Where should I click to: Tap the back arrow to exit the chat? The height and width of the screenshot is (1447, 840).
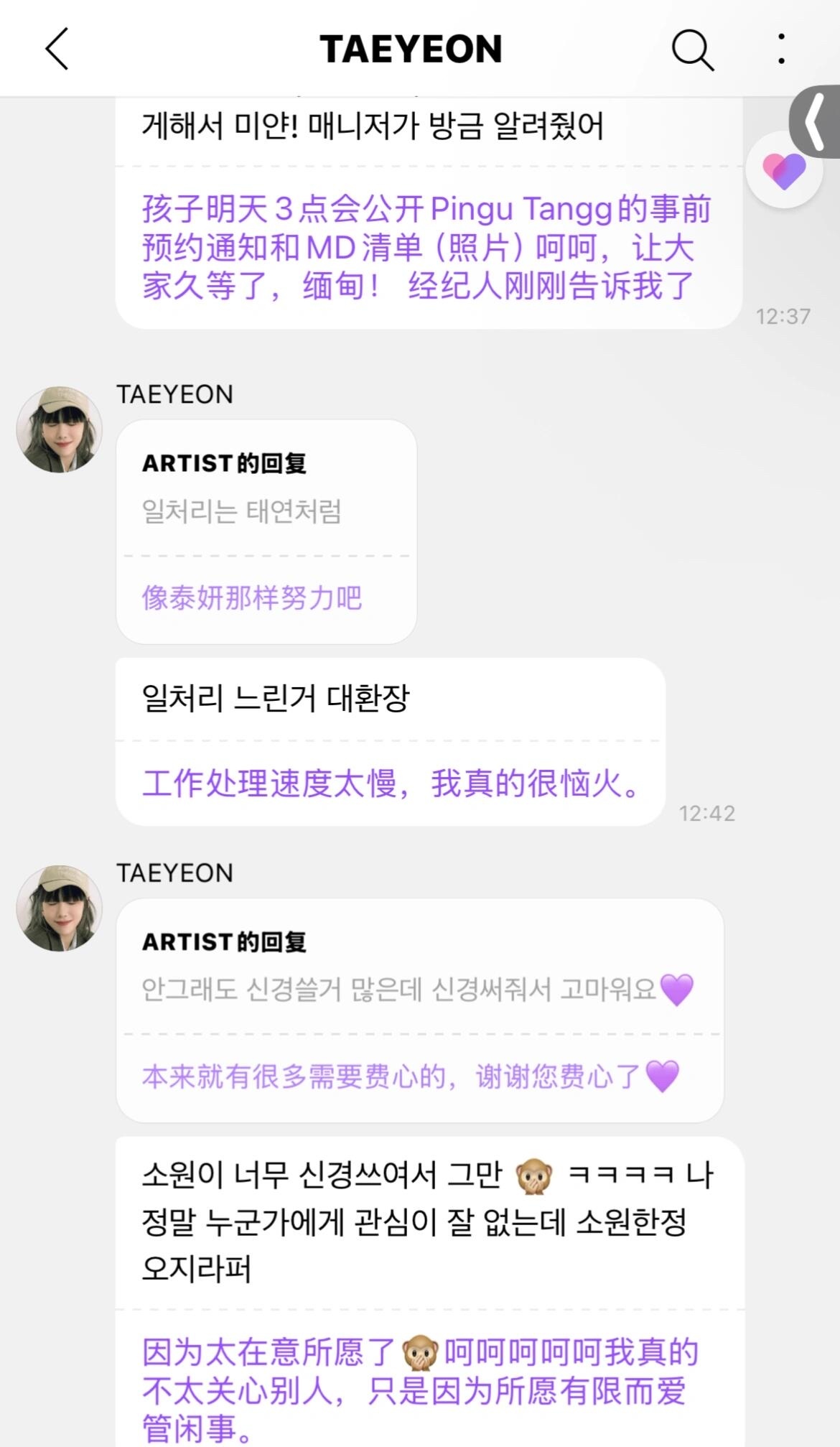(x=57, y=50)
